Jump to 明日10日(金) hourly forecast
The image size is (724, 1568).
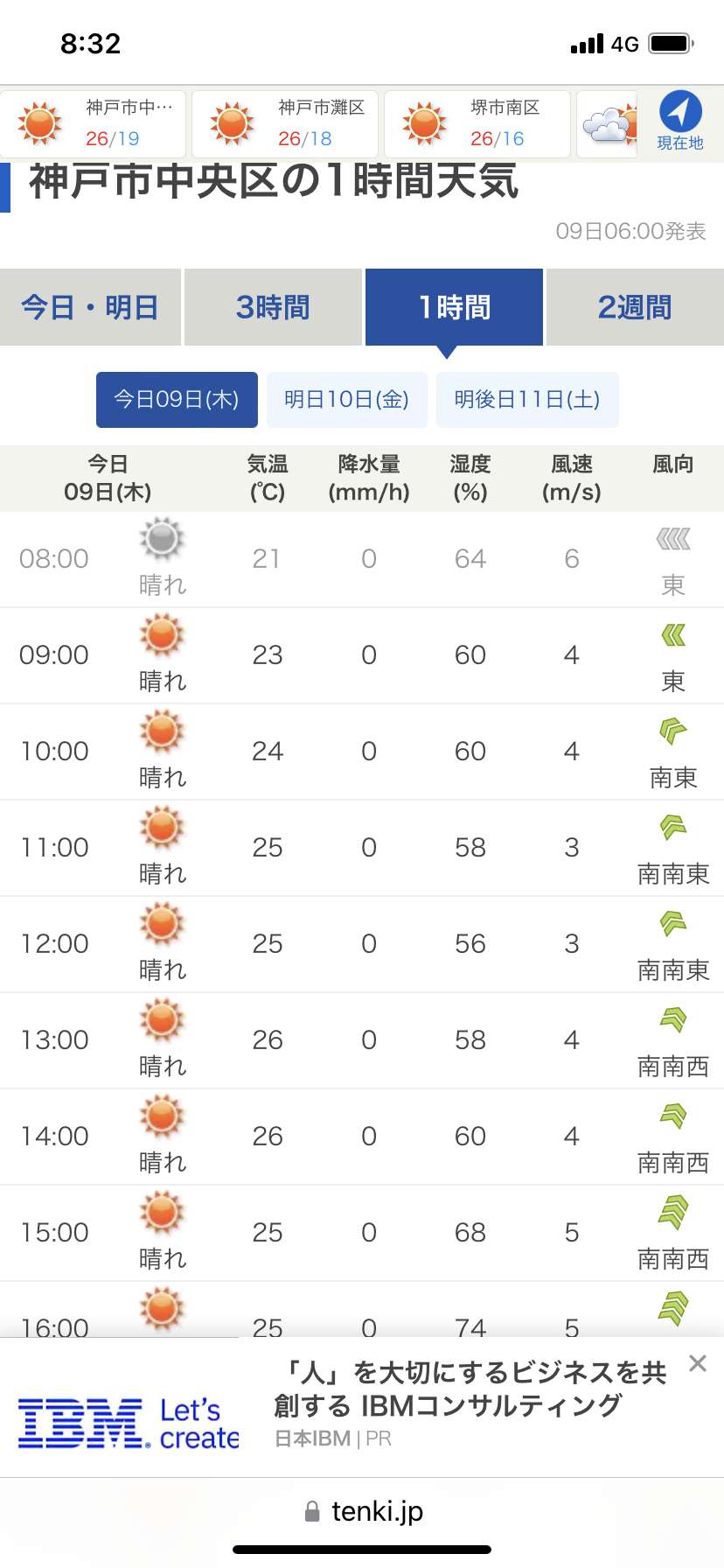coord(347,400)
